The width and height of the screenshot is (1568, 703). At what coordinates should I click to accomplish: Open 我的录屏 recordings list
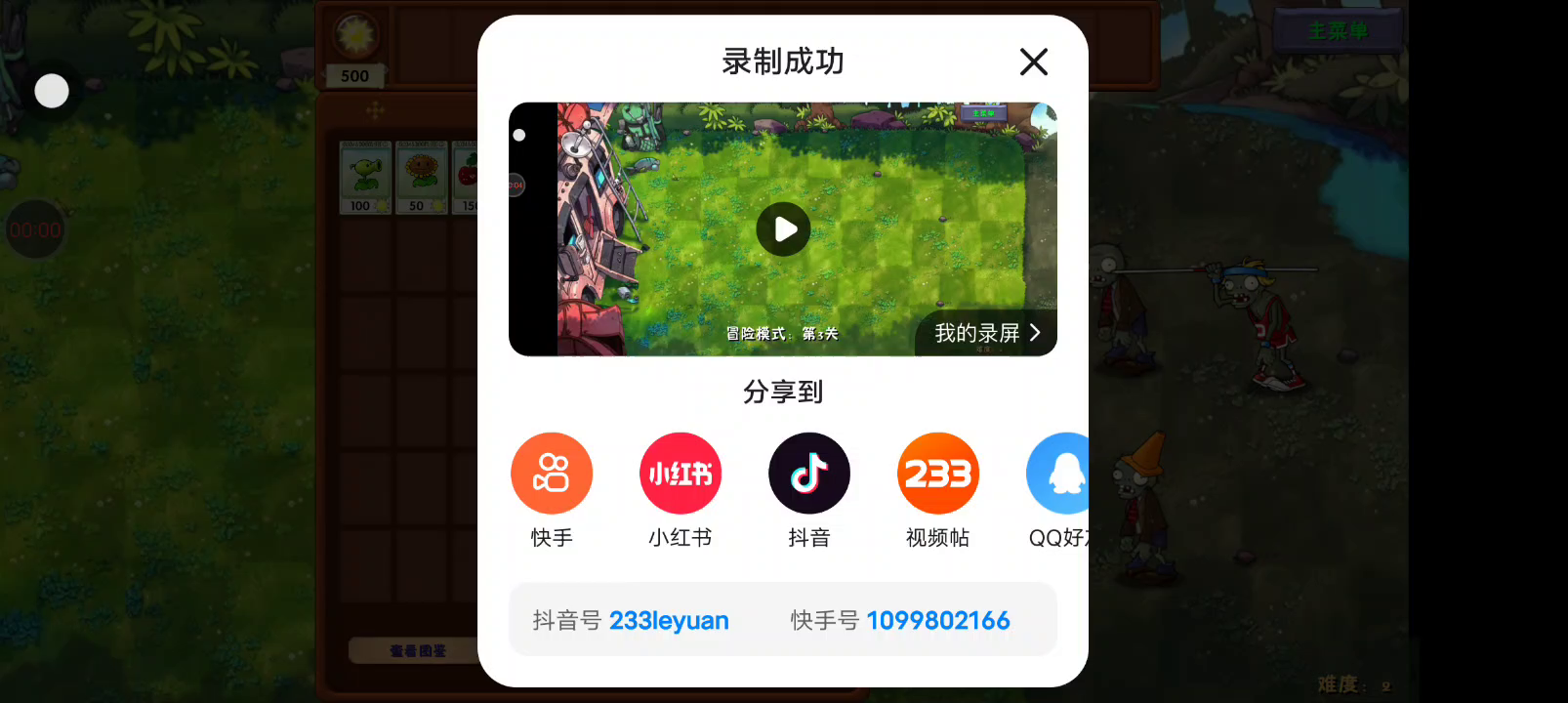point(986,333)
